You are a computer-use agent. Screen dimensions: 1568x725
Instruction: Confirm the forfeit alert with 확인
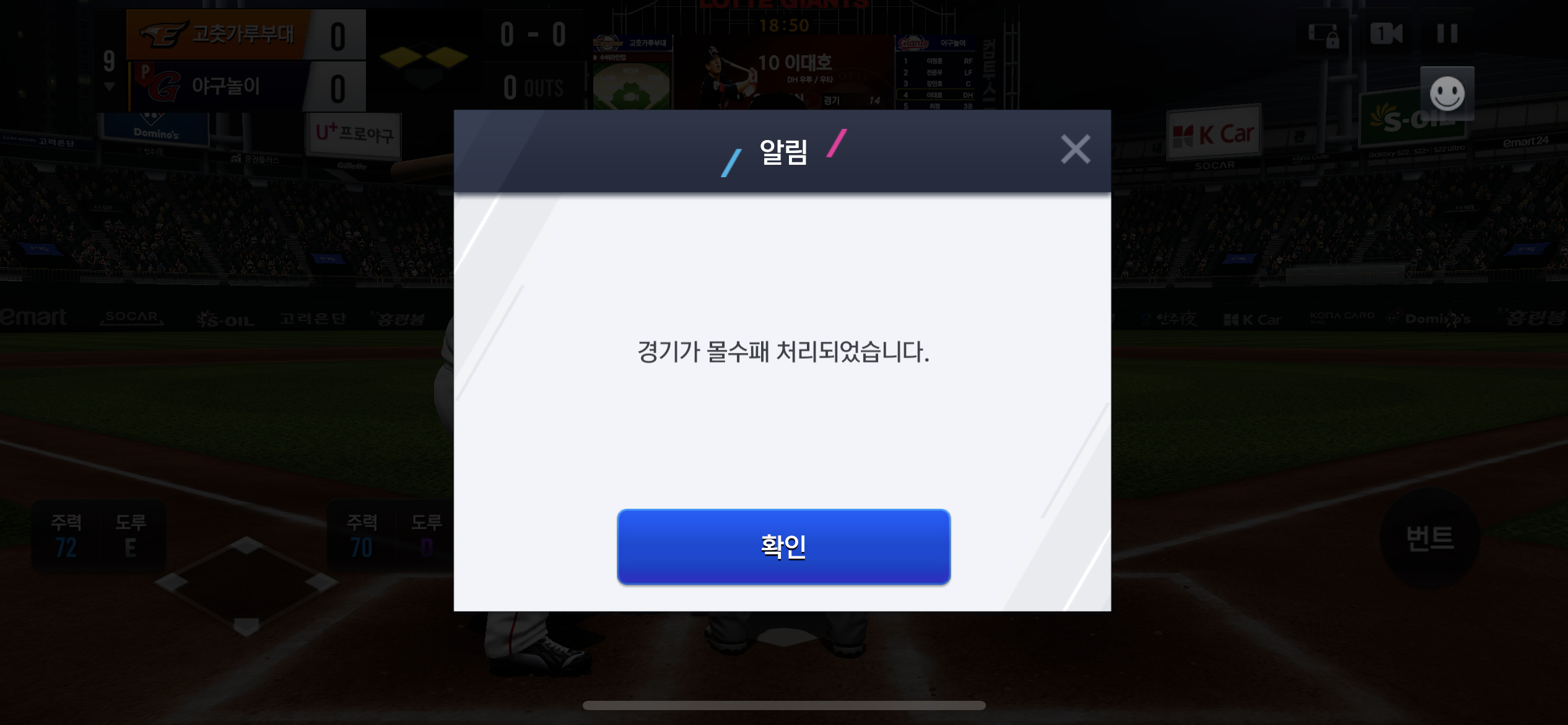pyautogui.click(x=783, y=547)
